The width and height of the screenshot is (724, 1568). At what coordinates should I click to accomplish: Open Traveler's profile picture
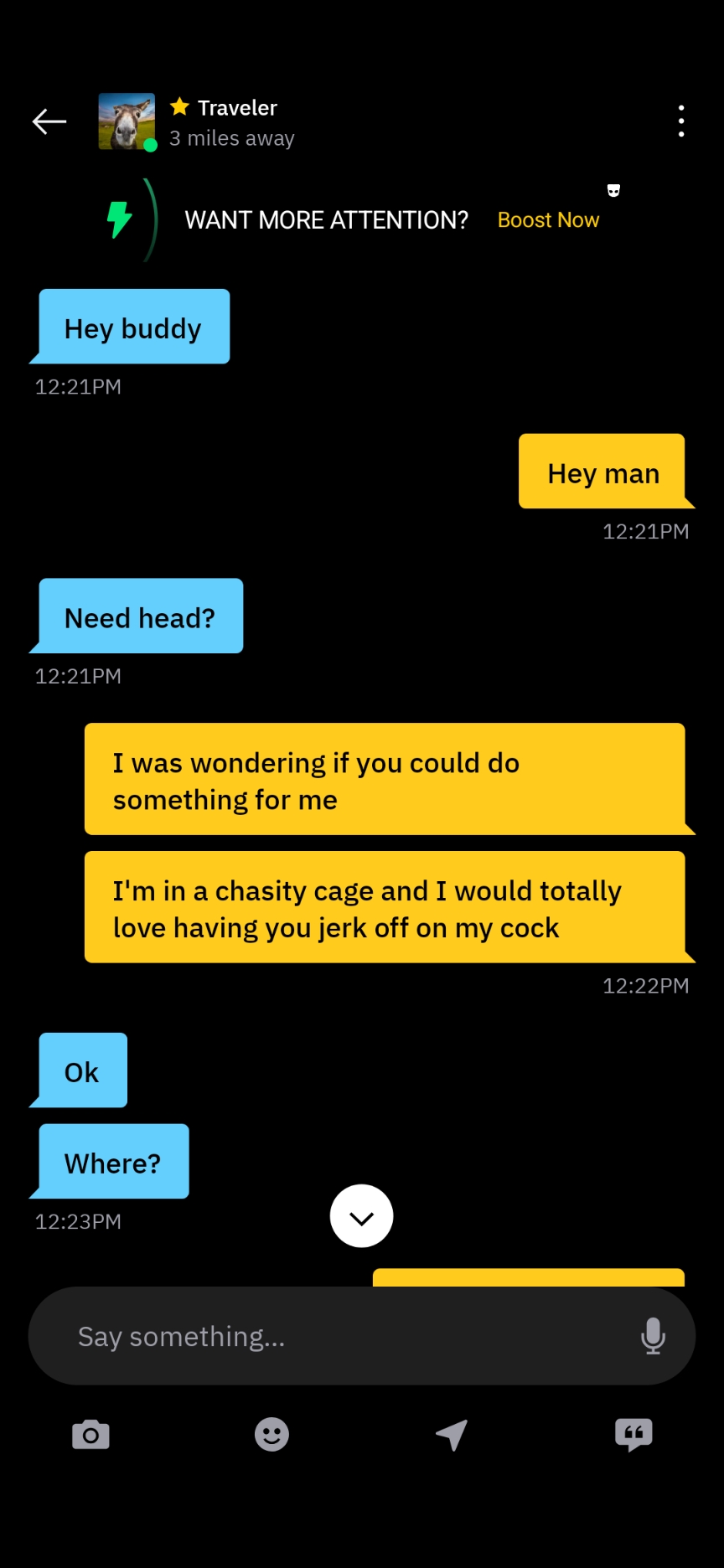[x=127, y=121]
